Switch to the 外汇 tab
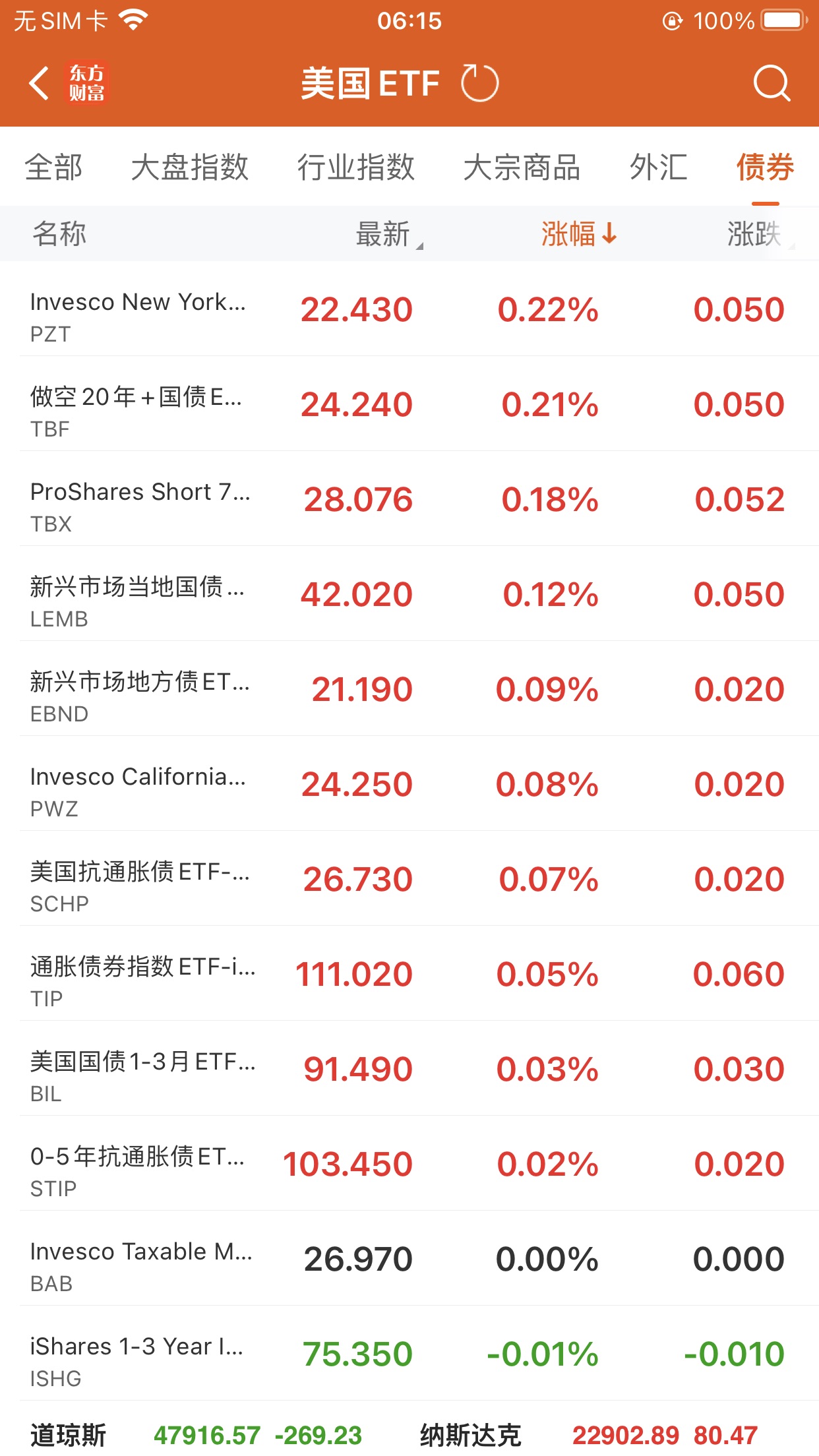This screenshot has width=819, height=1456. point(658,167)
